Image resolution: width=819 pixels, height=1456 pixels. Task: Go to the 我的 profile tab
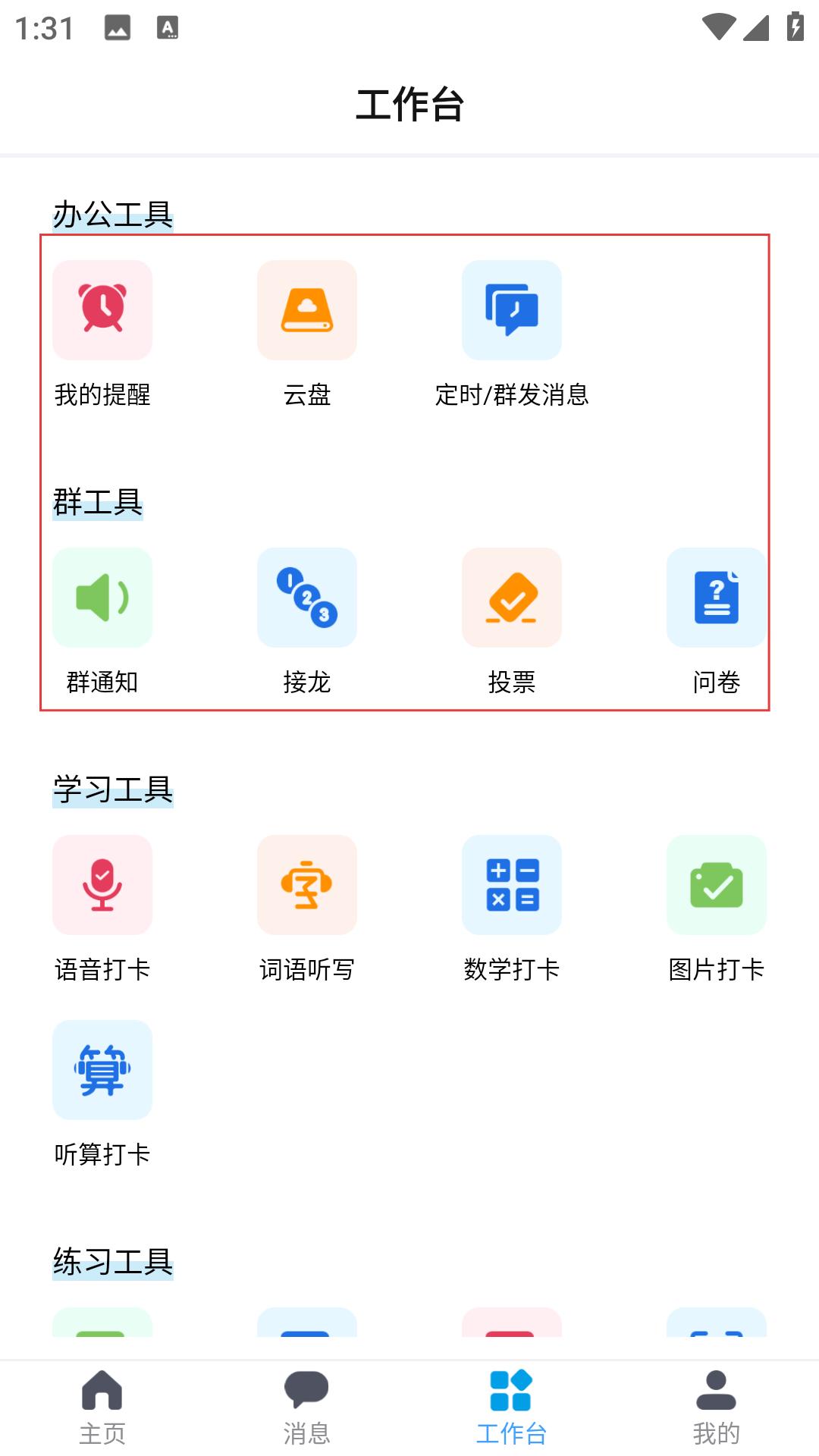pyautogui.click(x=716, y=1407)
